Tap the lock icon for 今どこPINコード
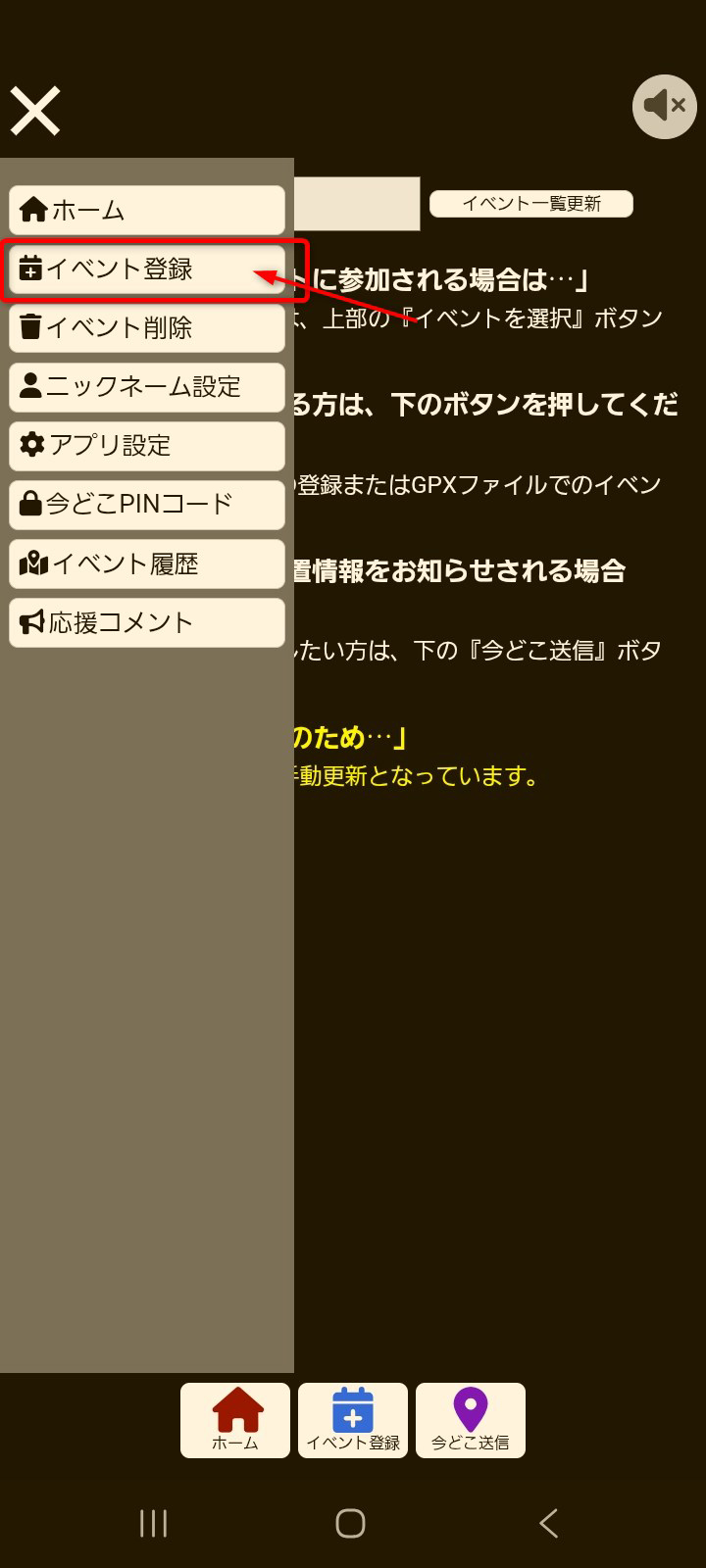The image size is (706, 1568). coord(31,504)
